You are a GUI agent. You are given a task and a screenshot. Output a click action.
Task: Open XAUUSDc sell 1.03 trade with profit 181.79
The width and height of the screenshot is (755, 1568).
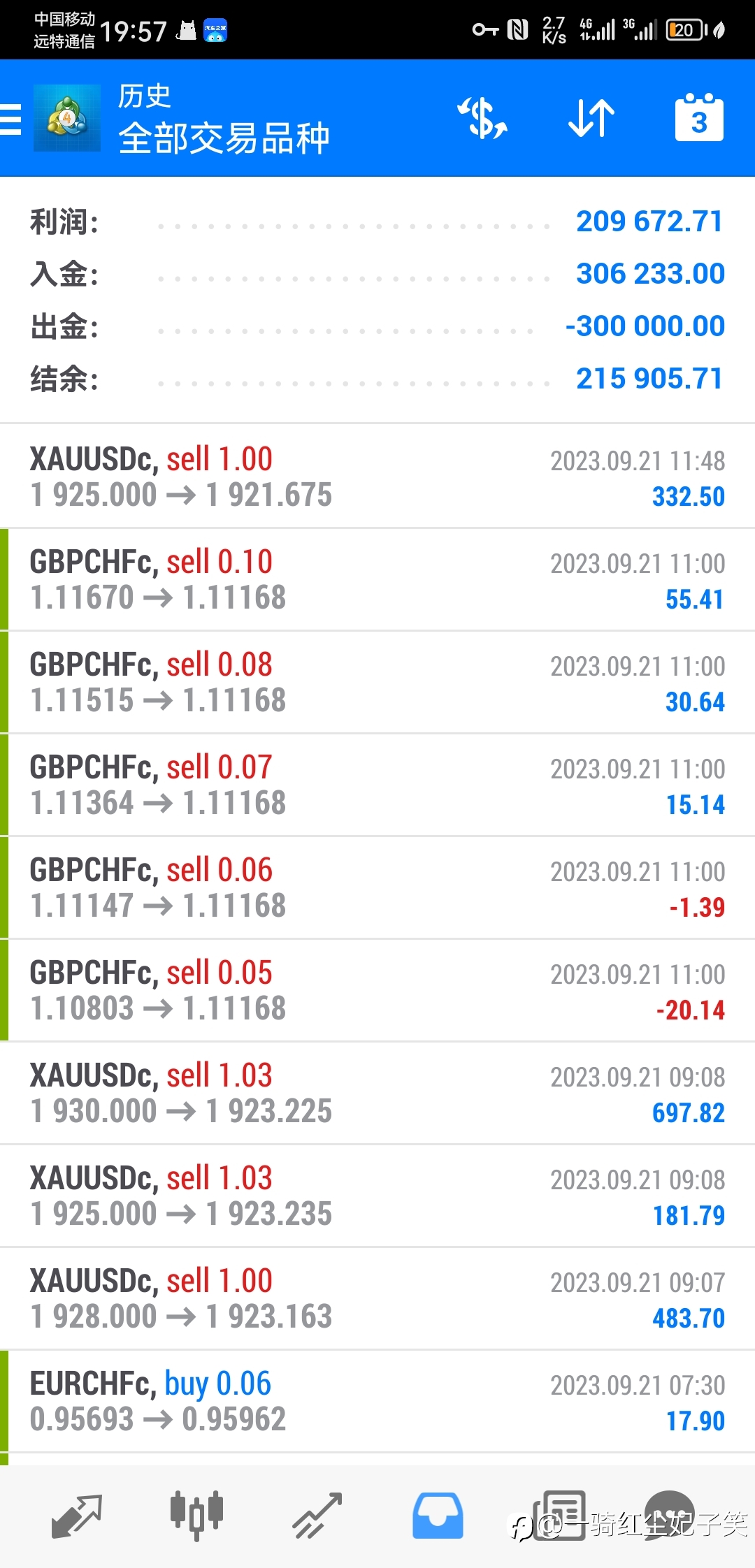tap(377, 1196)
